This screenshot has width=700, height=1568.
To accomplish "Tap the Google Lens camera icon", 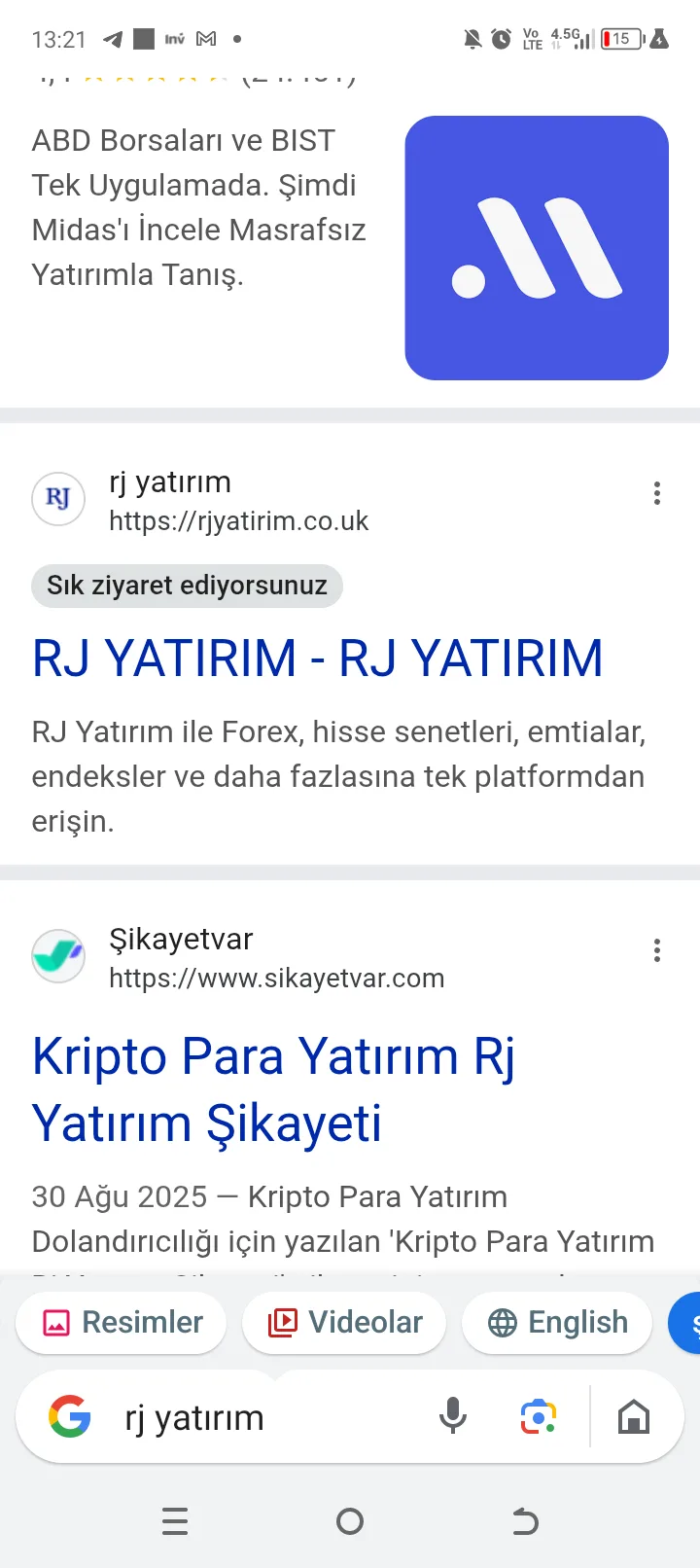I will 537,1416.
